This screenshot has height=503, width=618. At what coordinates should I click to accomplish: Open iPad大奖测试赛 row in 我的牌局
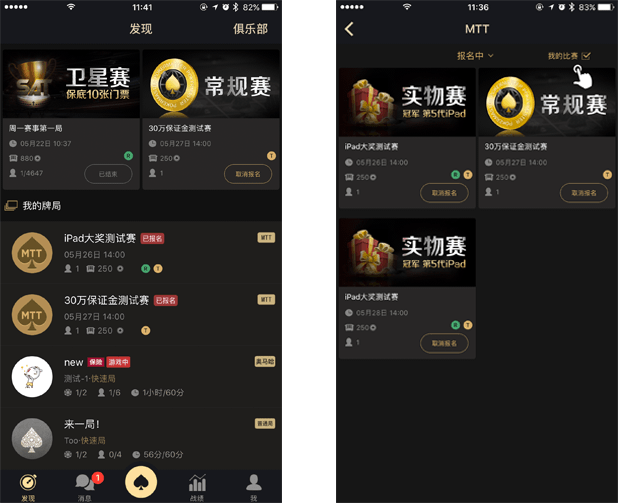pos(140,253)
